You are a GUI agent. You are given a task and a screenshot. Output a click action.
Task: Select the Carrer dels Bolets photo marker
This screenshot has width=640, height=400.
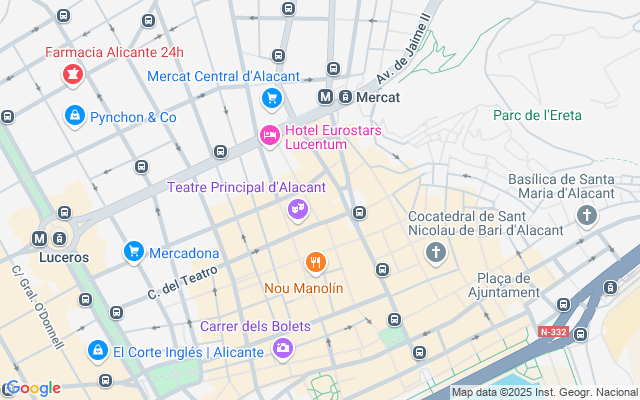click(283, 348)
